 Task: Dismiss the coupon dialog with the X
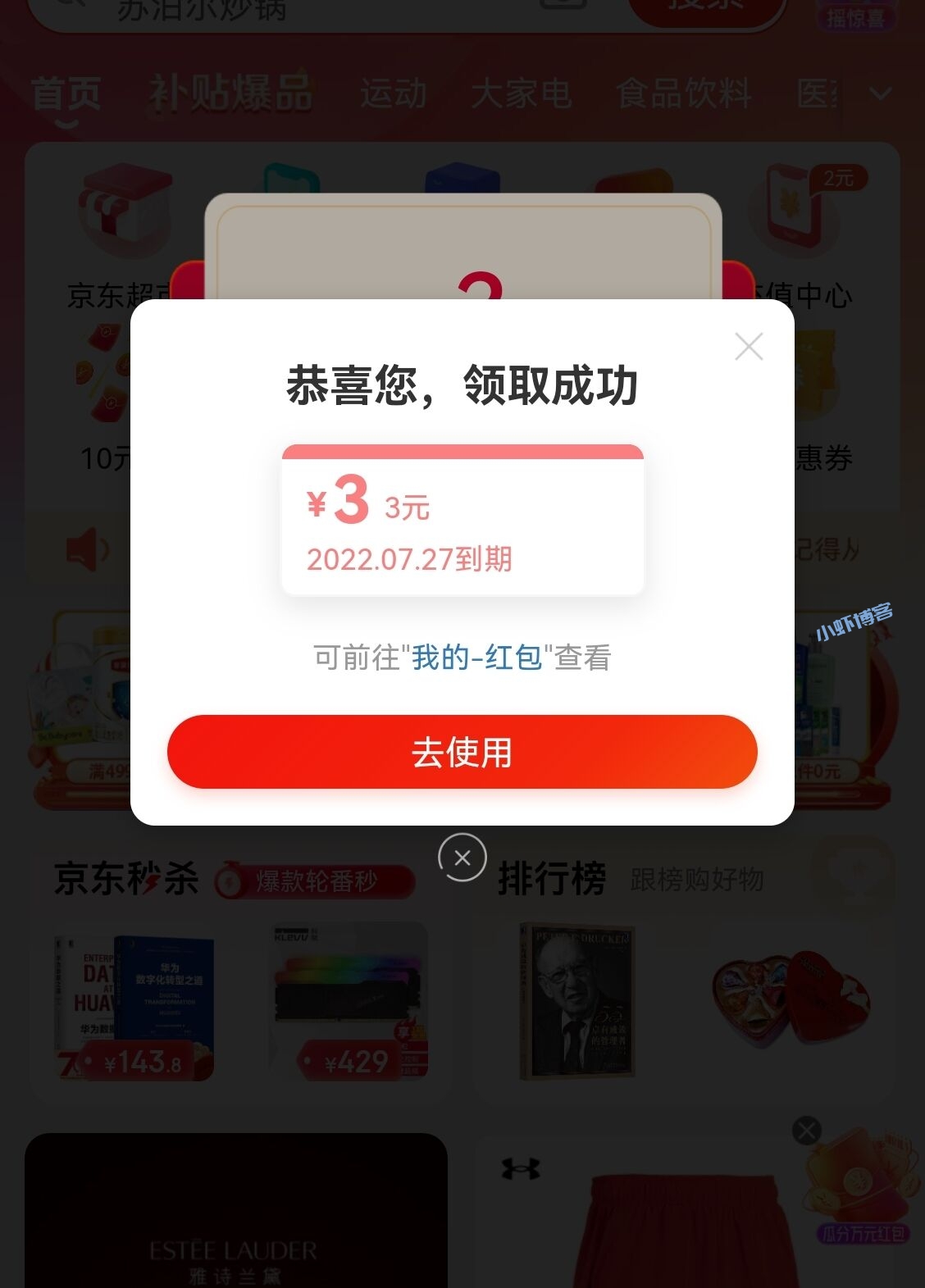(748, 346)
